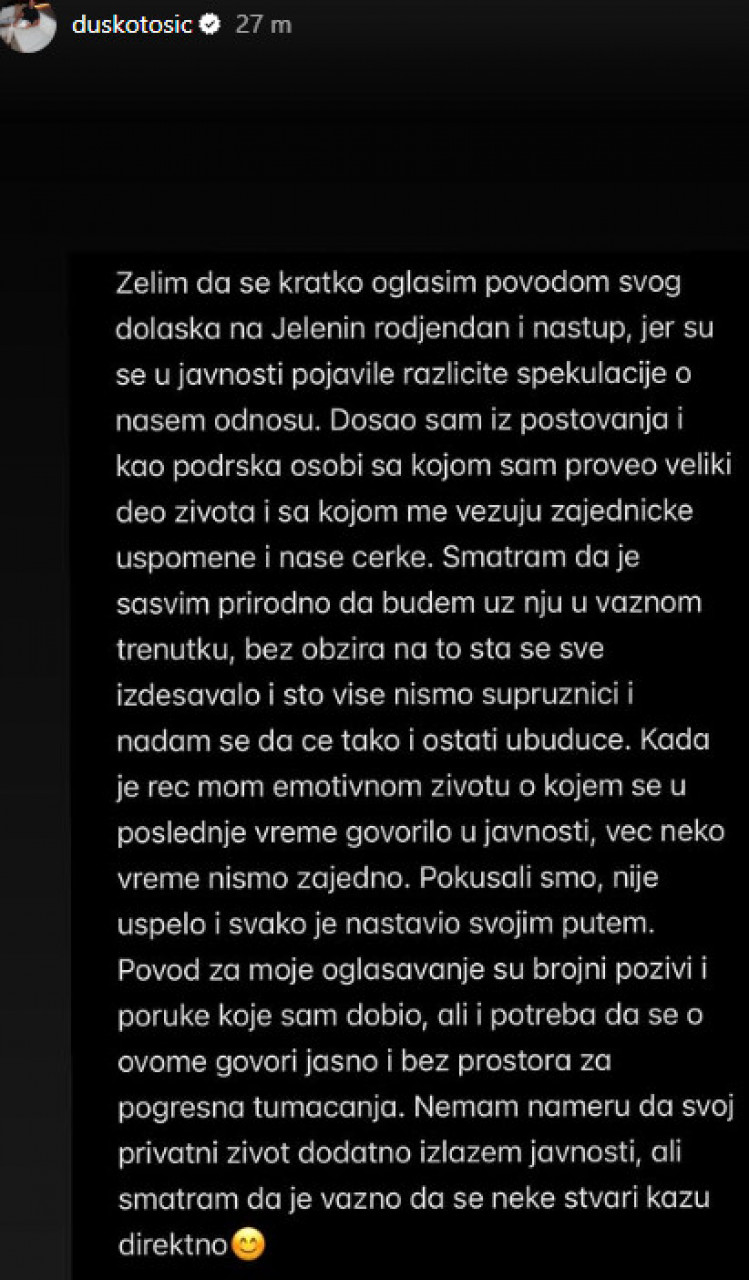The width and height of the screenshot is (749, 1280).
Task: Open duskotosic's profile from the username
Action: tap(131, 26)
